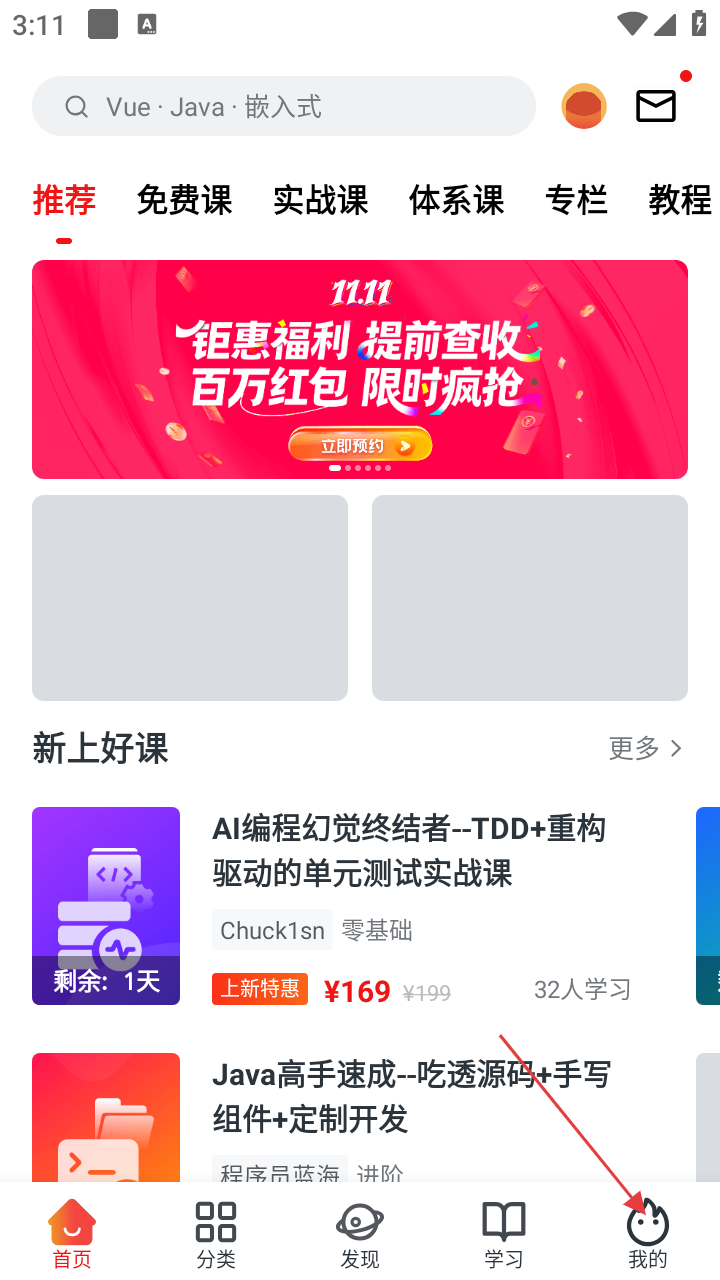Tap 更多 next to 新上好课

pyautogui.click(x=645, y=748)
